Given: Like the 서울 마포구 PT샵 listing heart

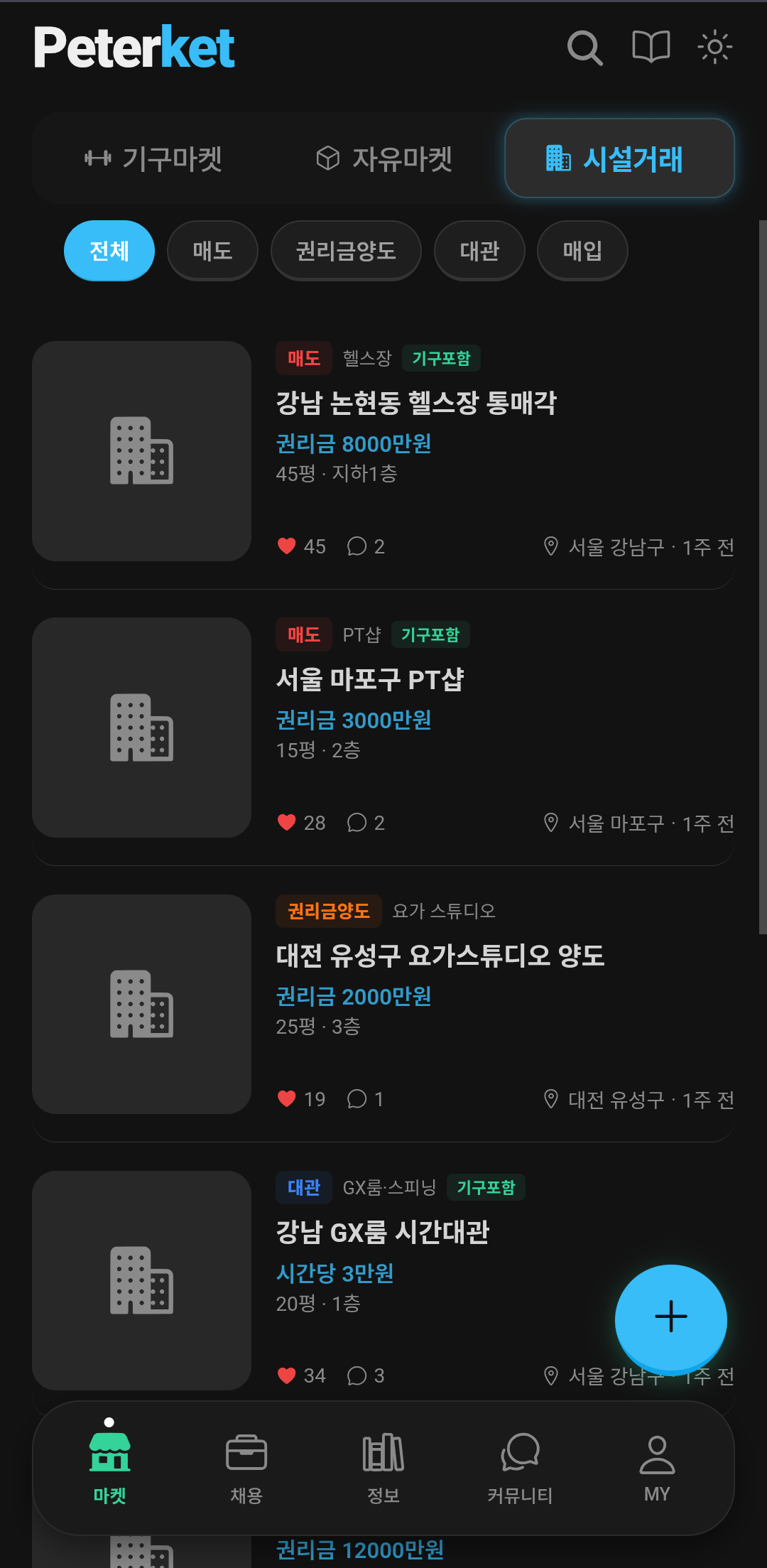Looking at the screenshot, I should tap(287, 822).
